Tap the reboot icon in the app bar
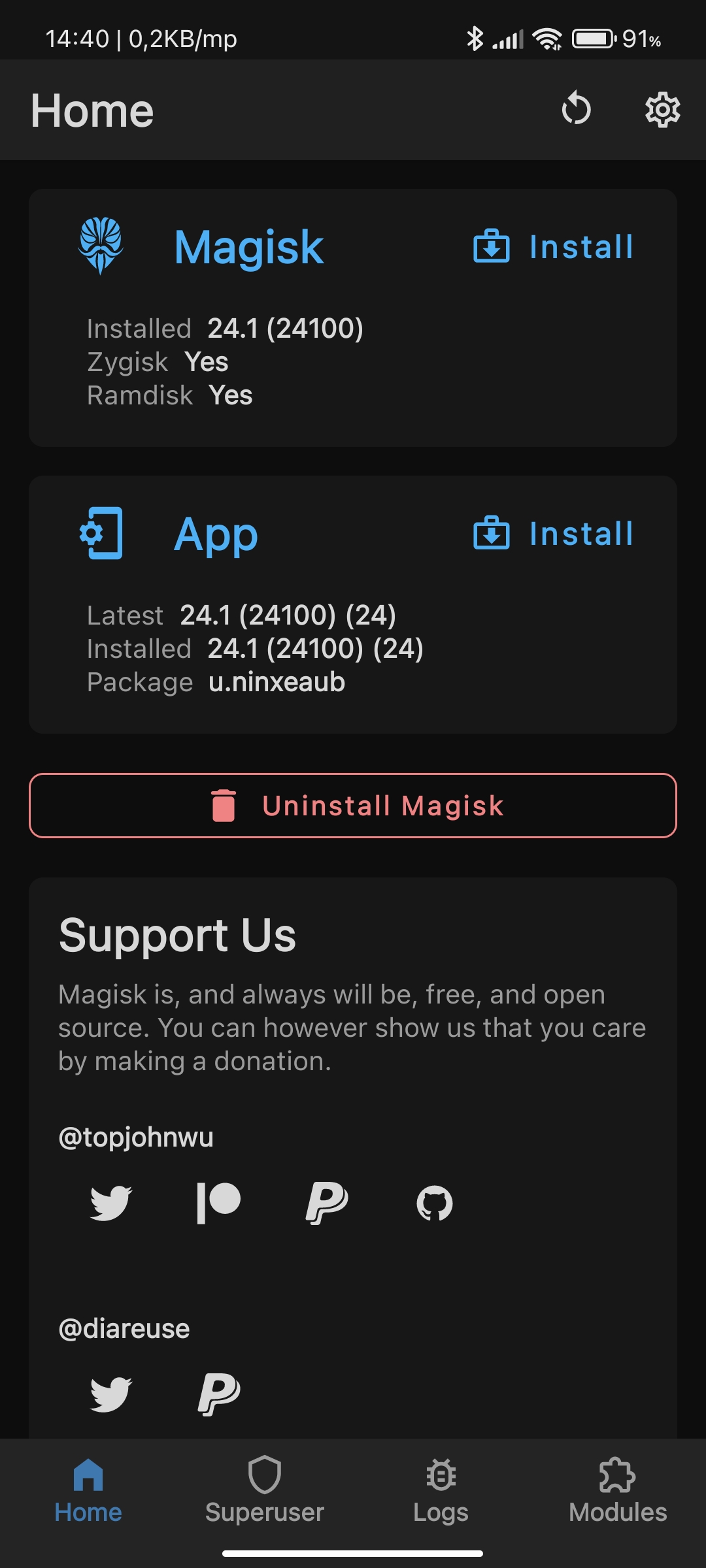Image resolution: width=706 pixels, height=1568 pixels. click(x=576, y=109)
